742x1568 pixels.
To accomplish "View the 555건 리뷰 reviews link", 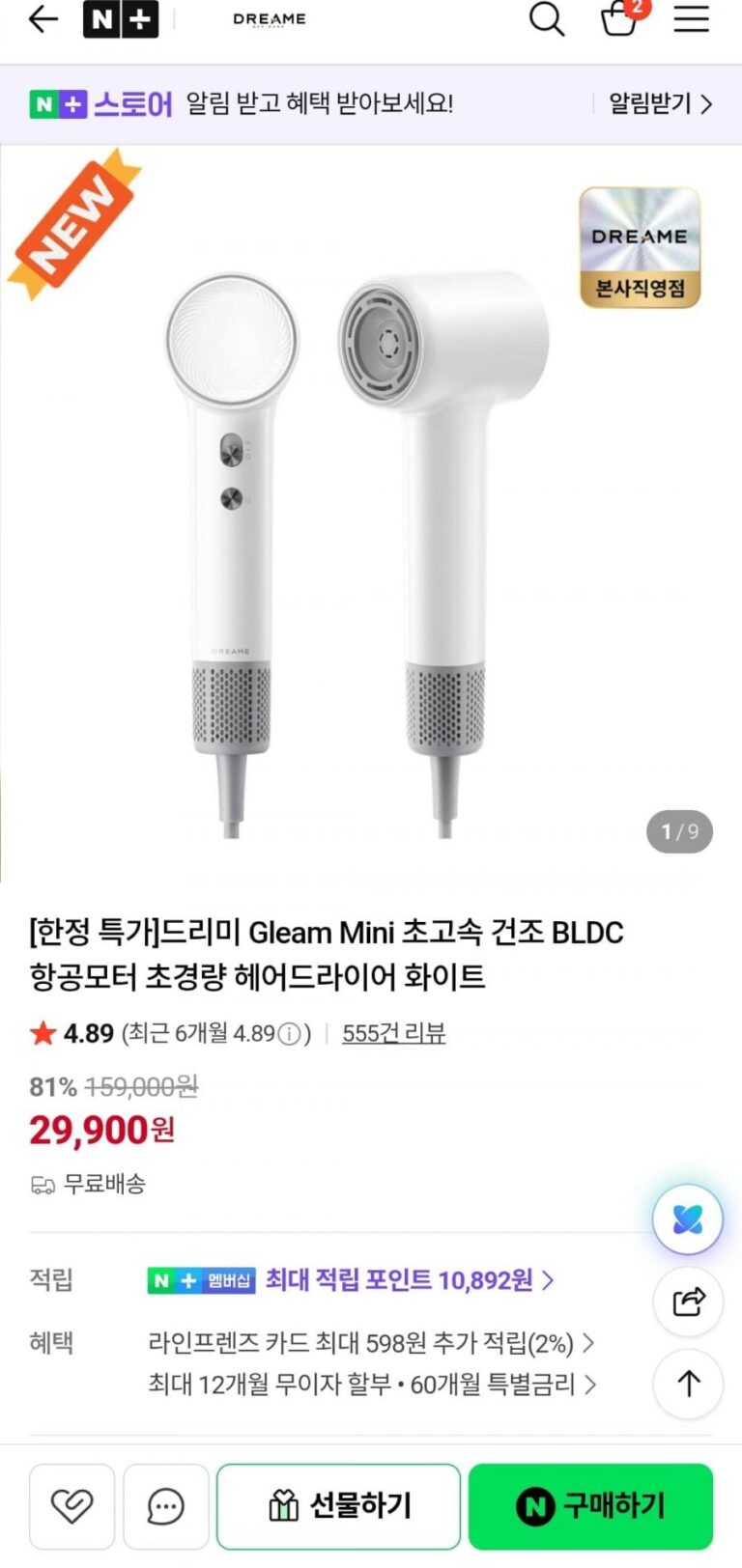I will (394, 1033).
